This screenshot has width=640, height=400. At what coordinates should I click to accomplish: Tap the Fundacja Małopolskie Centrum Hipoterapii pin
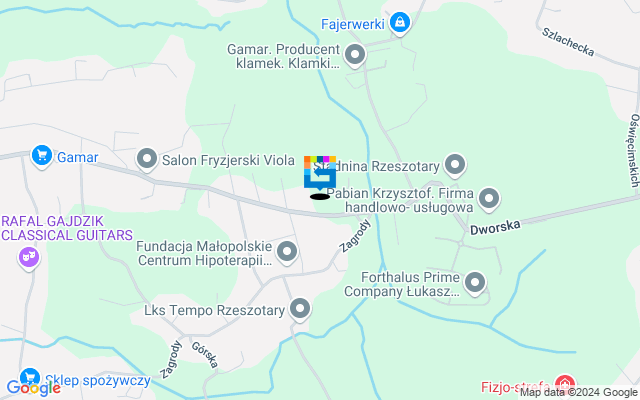(287, 252)
